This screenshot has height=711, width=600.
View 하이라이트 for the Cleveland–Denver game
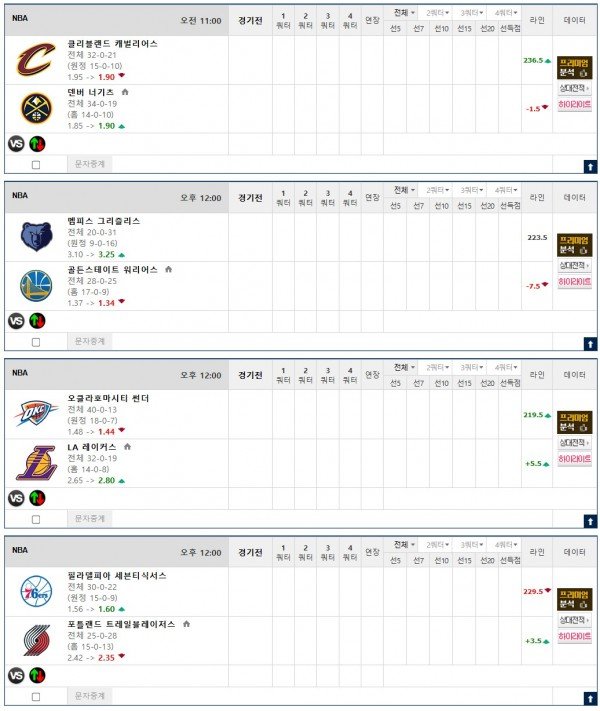pyautogui.click(x=574, y=103)
